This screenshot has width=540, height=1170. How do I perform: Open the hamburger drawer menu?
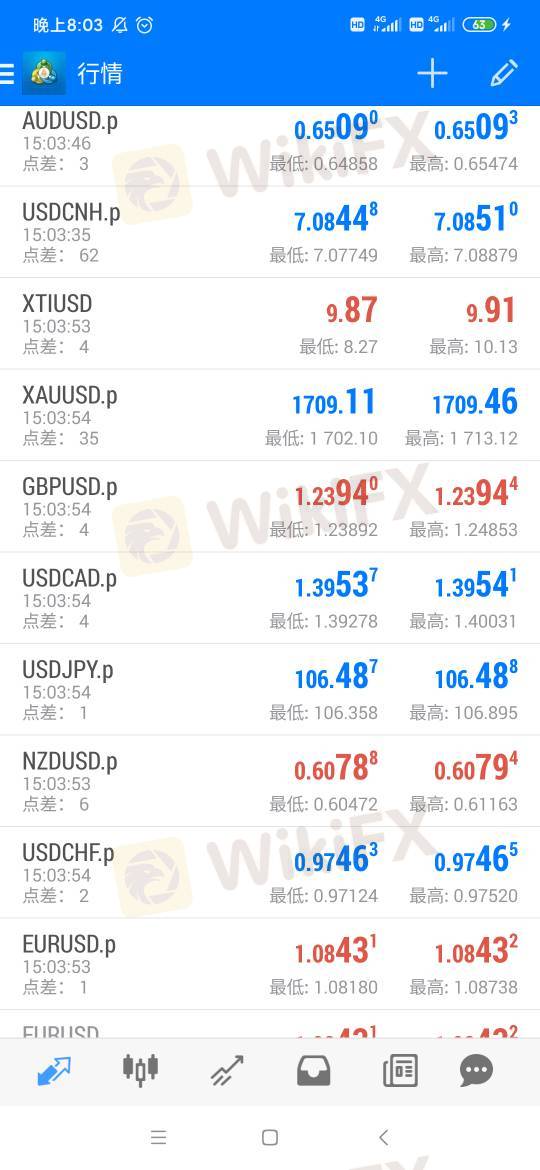[7, 73]
